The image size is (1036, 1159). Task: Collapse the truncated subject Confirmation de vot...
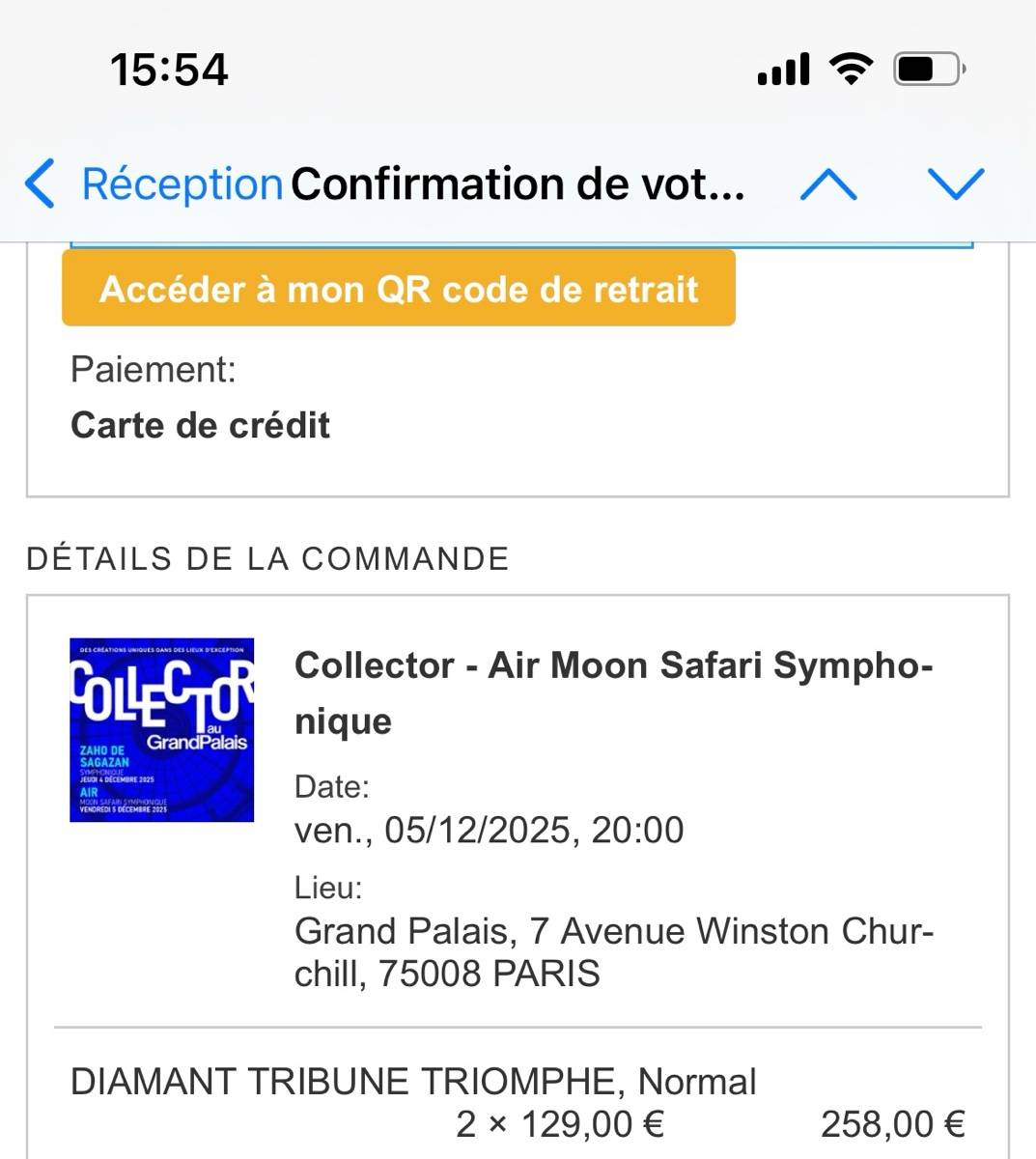coord(518,184)
